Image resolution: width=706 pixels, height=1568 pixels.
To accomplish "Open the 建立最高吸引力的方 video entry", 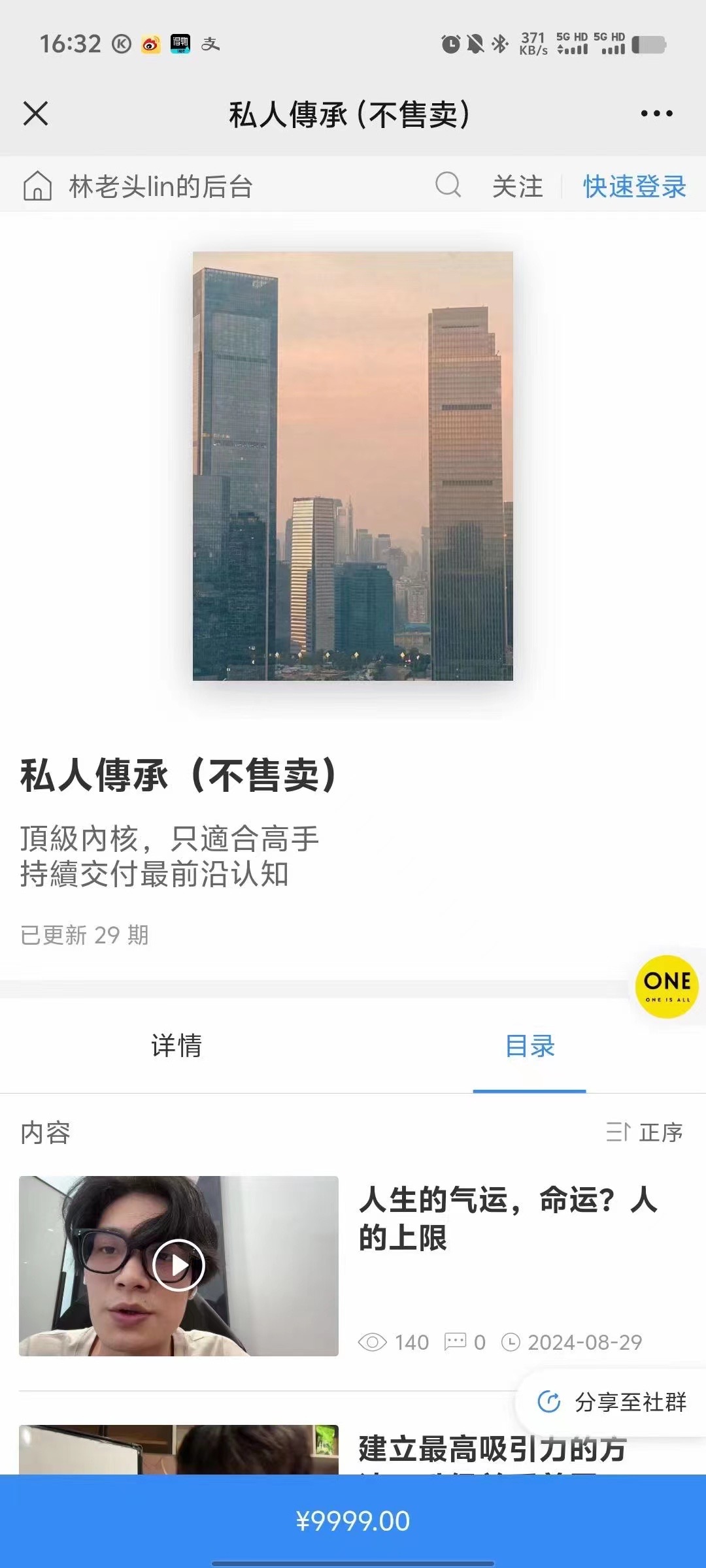I will [x=492, y=1449].
